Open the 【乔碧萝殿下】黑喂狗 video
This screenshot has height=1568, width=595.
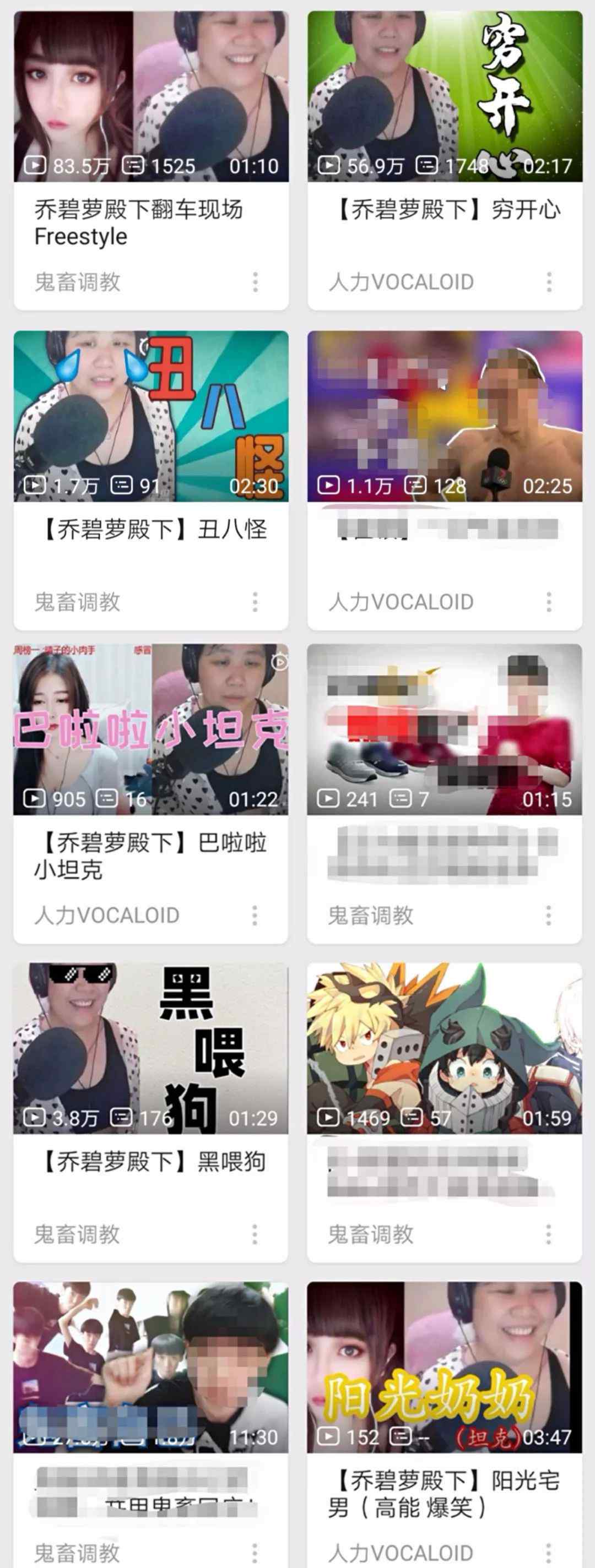click(151, 1049)
